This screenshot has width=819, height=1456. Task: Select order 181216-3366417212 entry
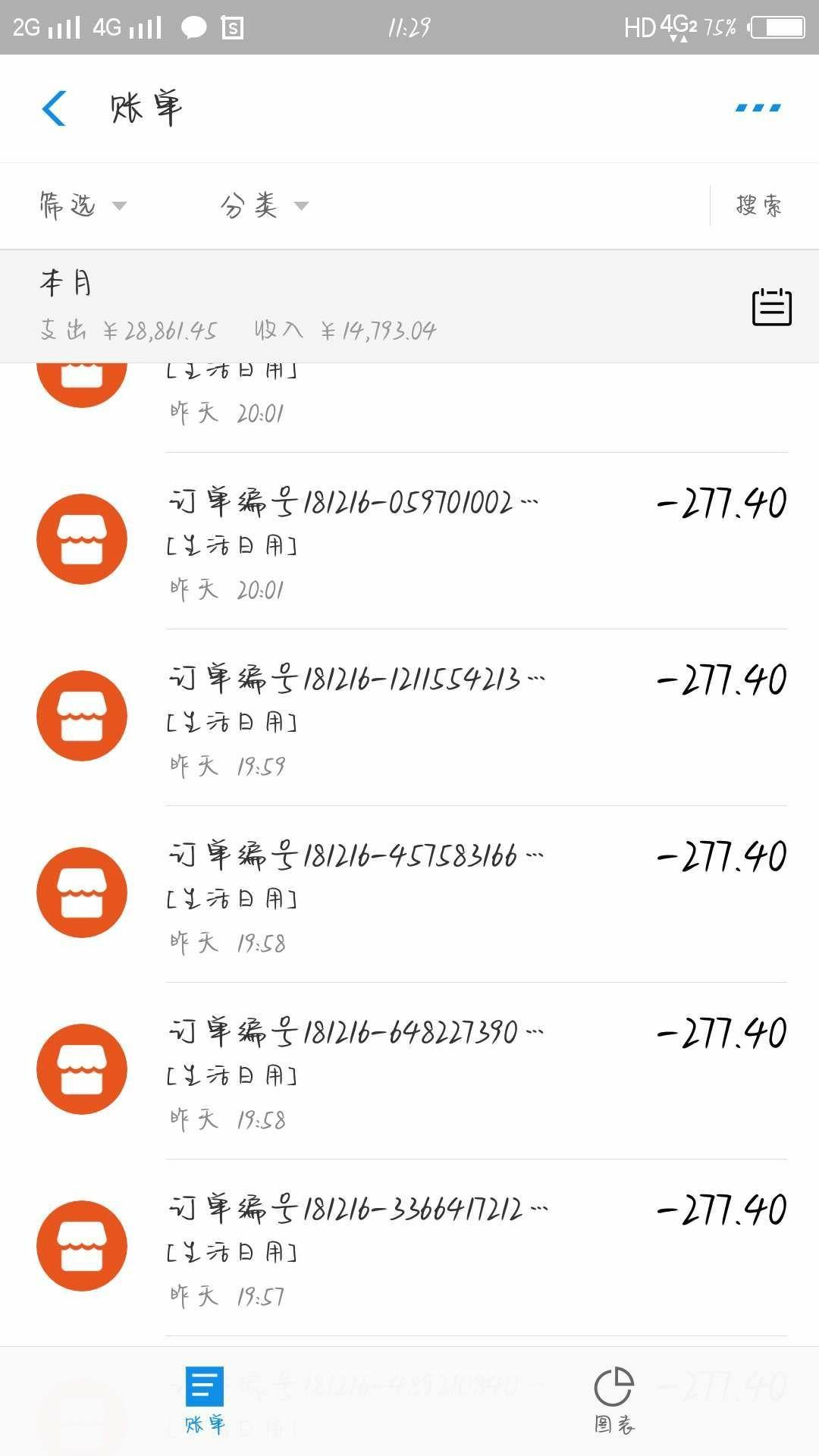coord(409,1247)
